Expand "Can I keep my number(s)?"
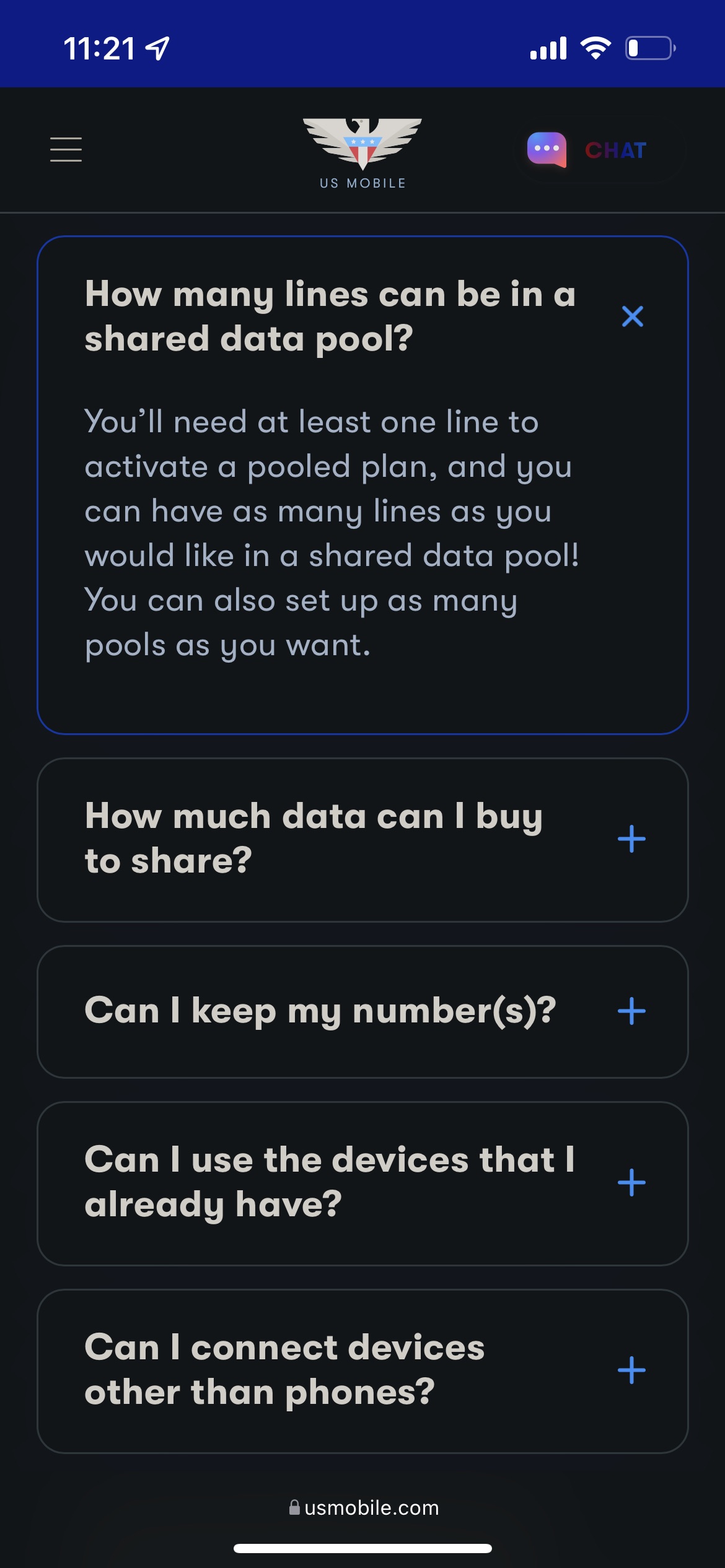The width and height of the screenshot is (725, 1568). coord(362,1011)
